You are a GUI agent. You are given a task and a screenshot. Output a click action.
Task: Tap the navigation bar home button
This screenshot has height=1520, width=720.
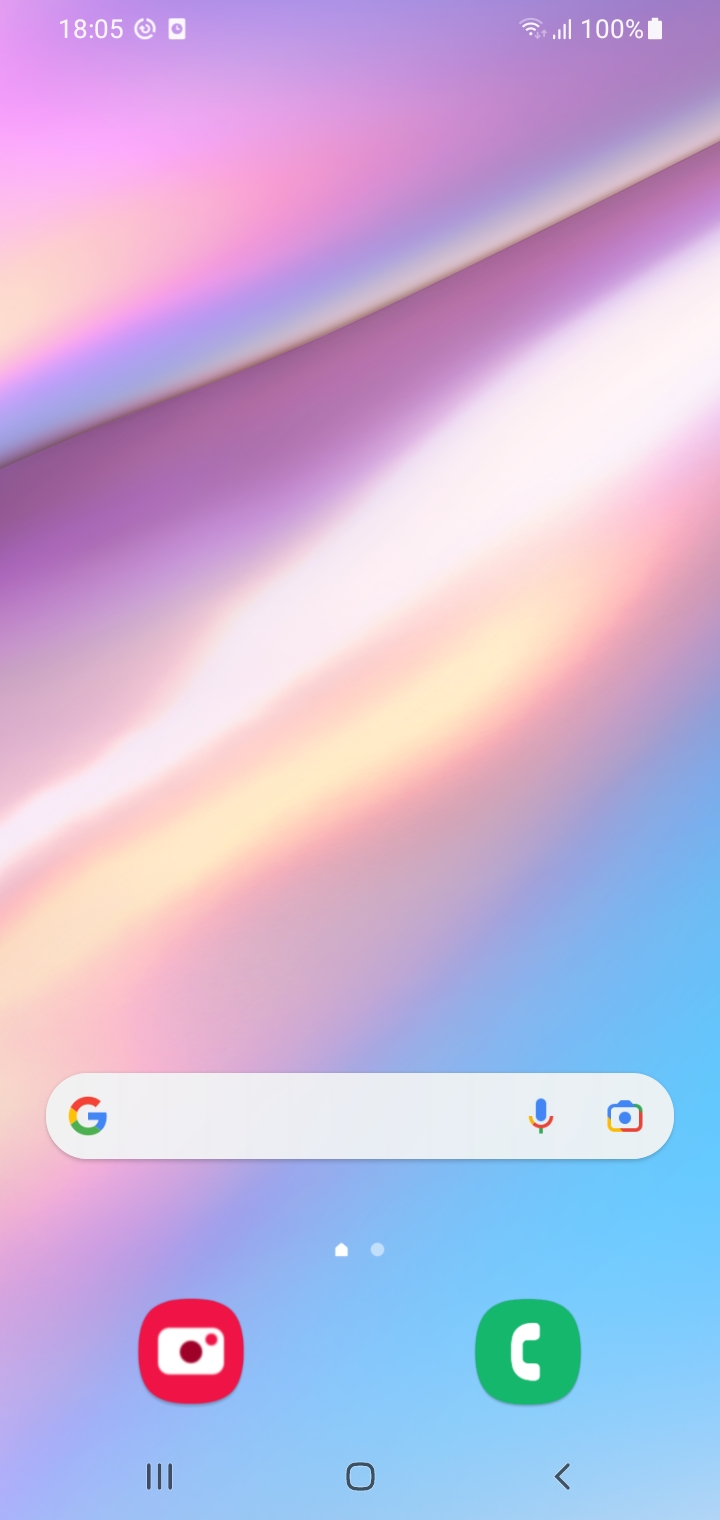tap(360, 1476)
